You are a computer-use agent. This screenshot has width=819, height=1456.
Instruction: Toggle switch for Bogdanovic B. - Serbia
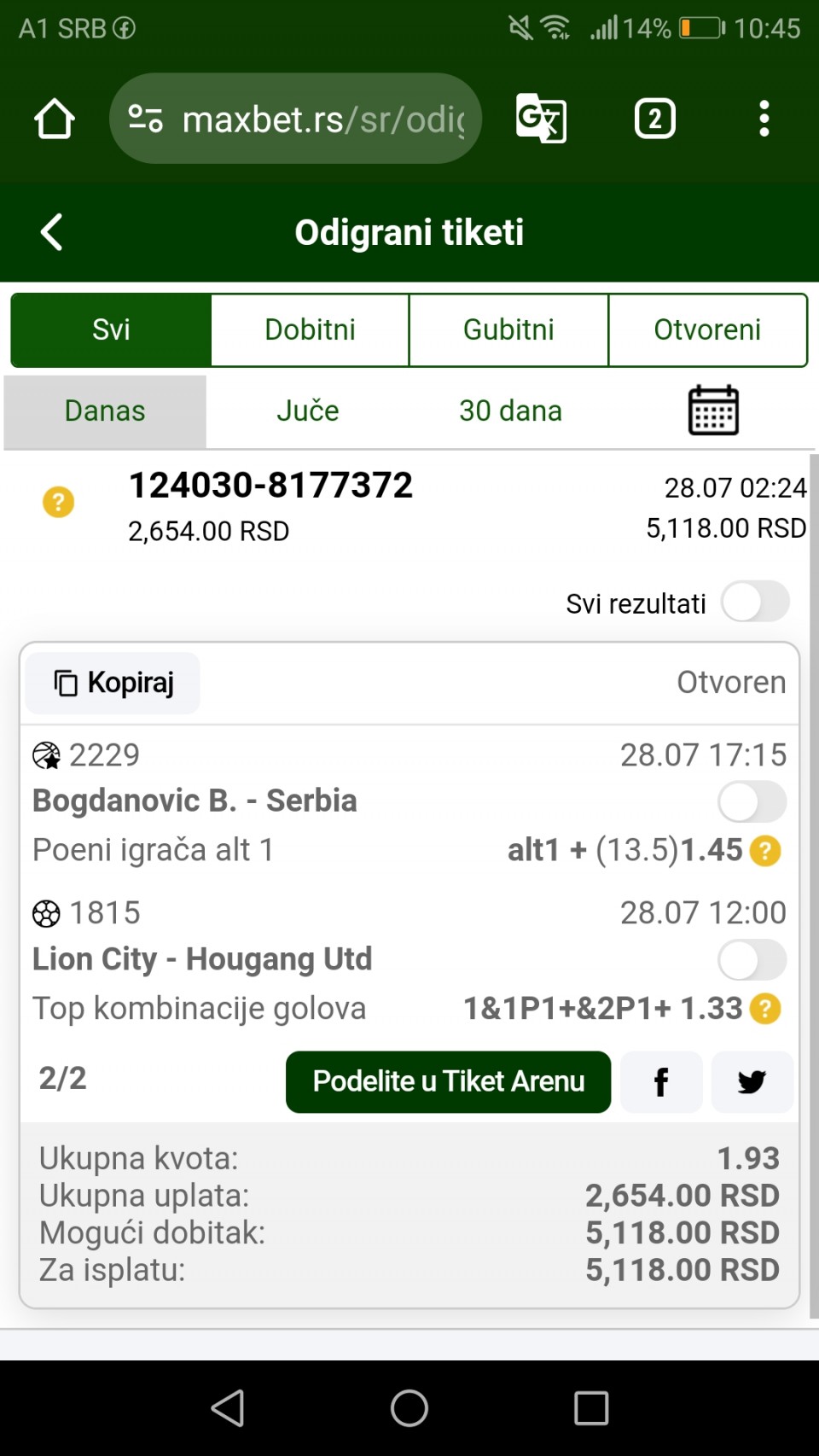point(752,802)
